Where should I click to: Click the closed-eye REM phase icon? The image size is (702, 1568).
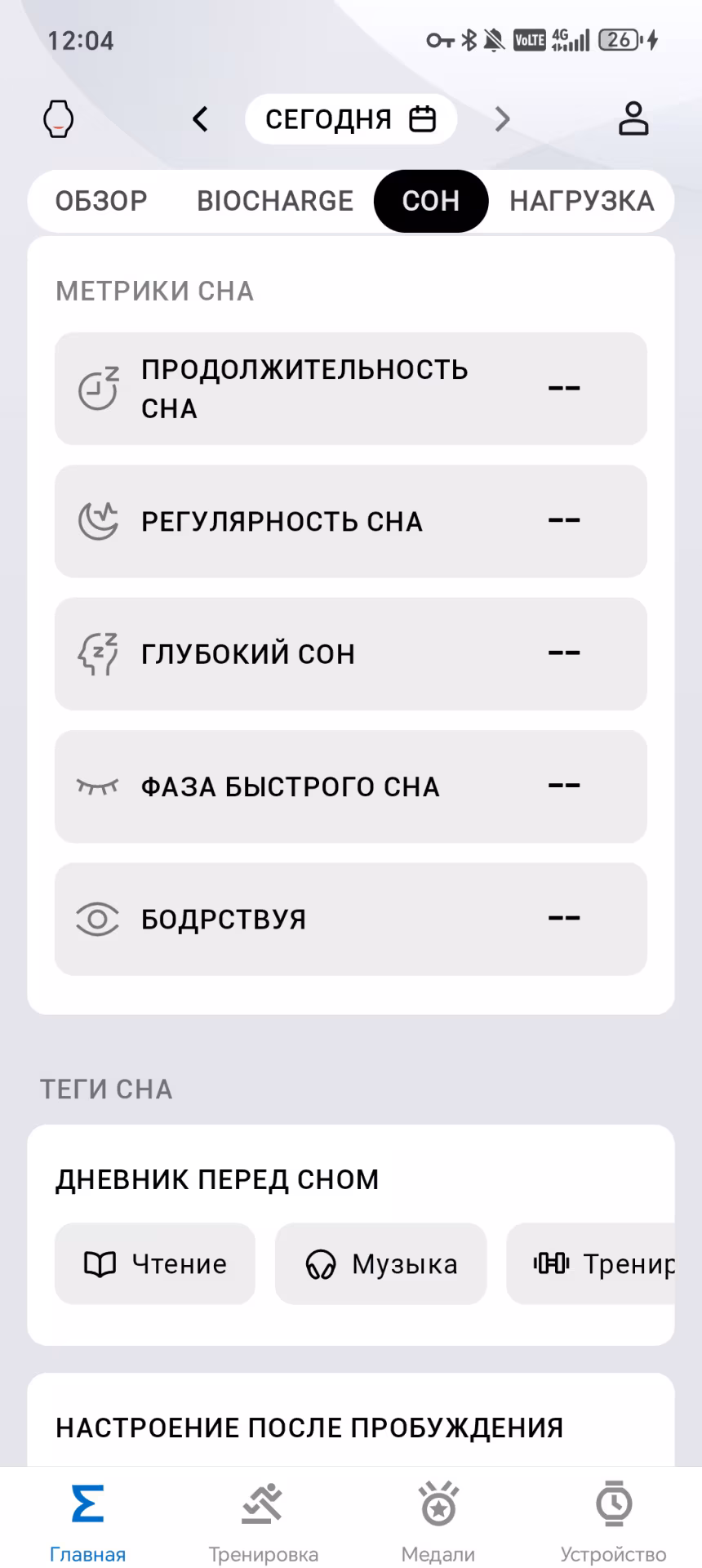click(97, 786)
